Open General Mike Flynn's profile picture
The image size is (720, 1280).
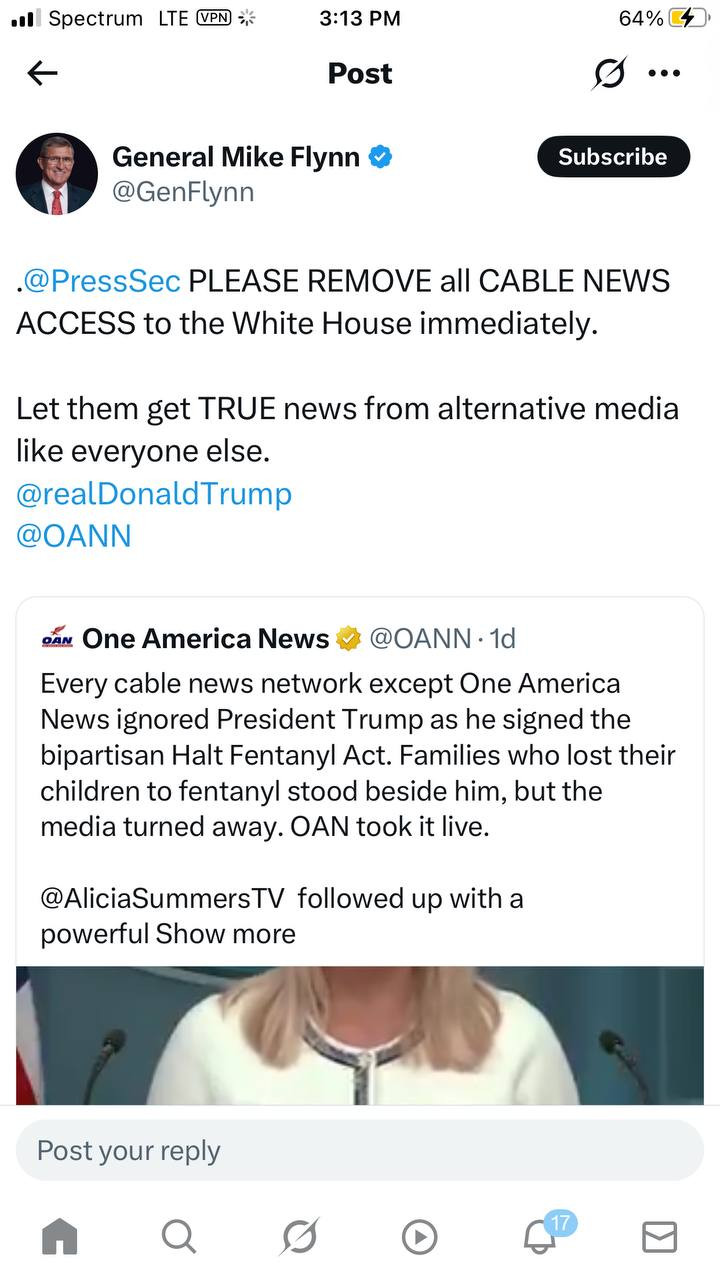[57, 174]
